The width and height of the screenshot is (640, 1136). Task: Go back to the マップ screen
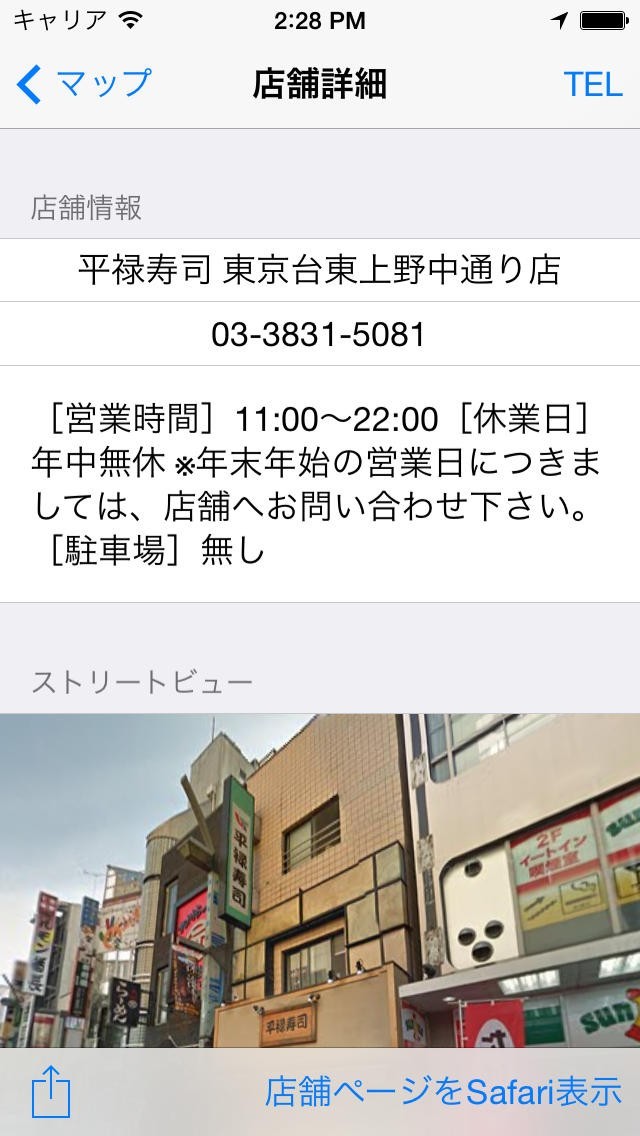pos(85,85)
